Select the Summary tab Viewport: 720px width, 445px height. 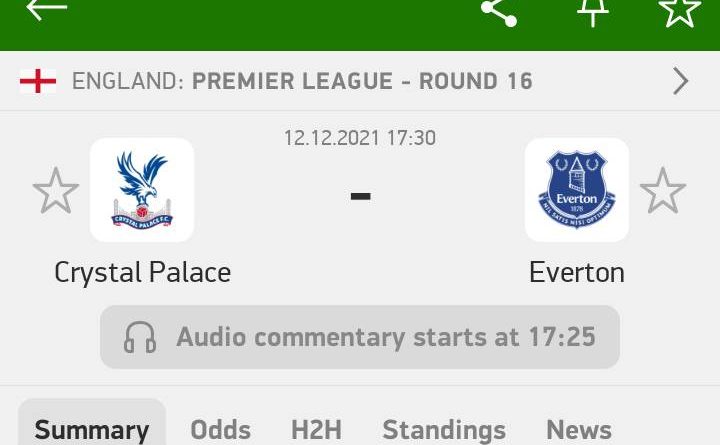pos(92,429)
